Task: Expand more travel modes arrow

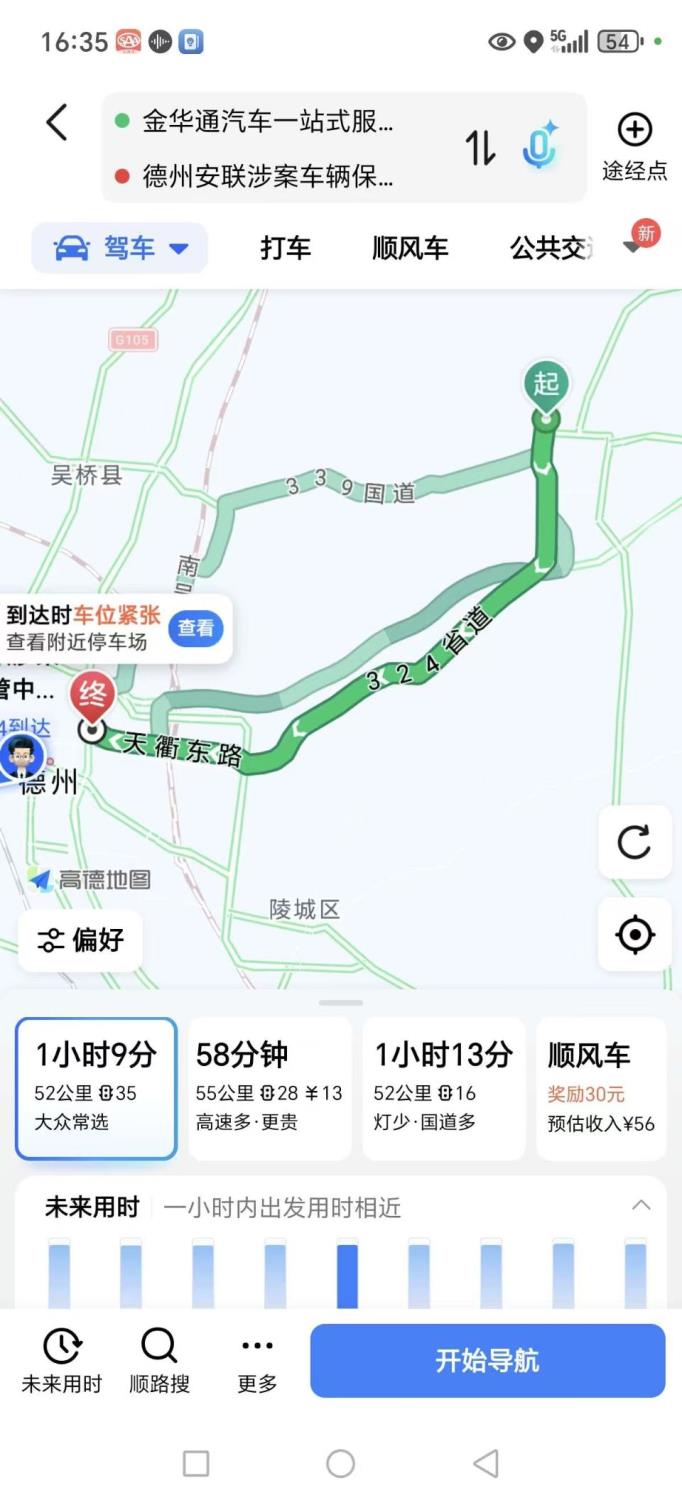Action: [633, 247]
